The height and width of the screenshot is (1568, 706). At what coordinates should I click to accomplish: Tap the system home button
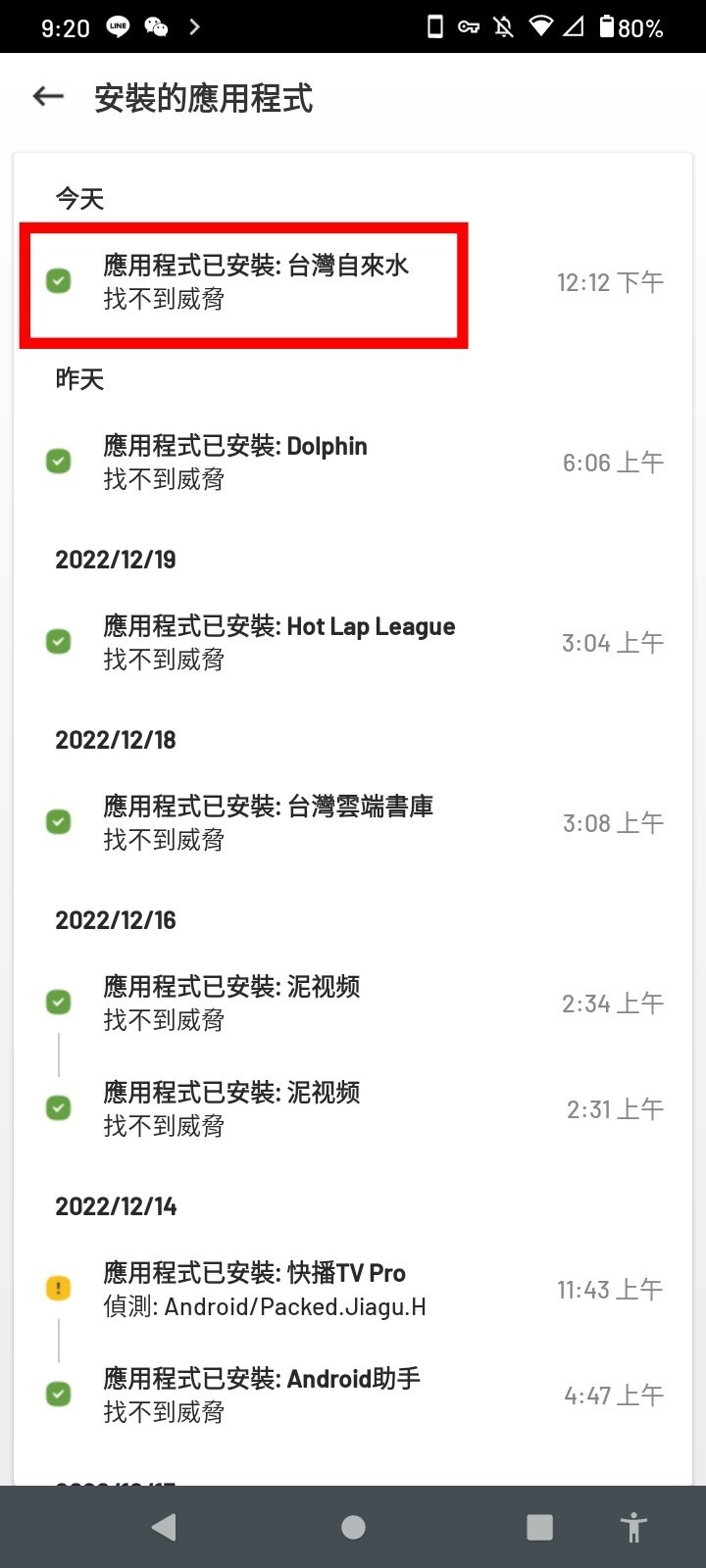click(353, 1527)
